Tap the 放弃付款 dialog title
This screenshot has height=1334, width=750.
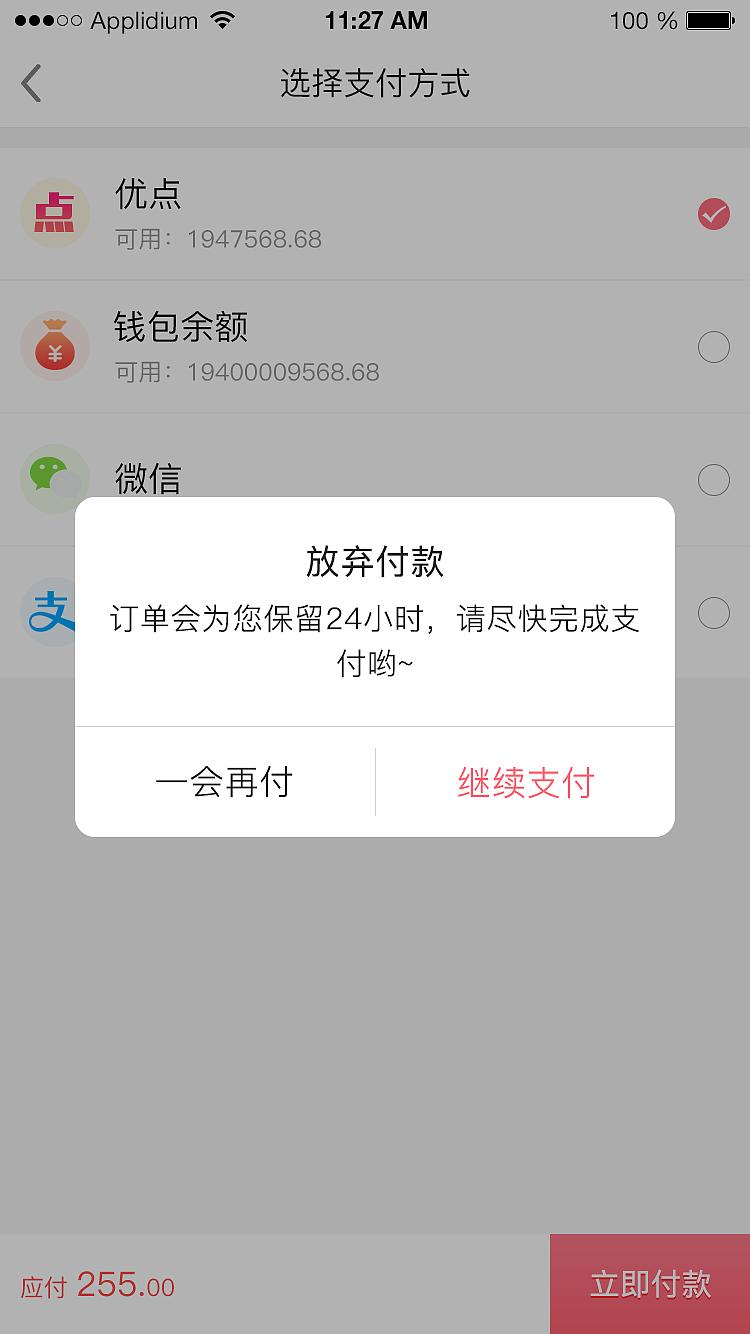coord(375,561)
